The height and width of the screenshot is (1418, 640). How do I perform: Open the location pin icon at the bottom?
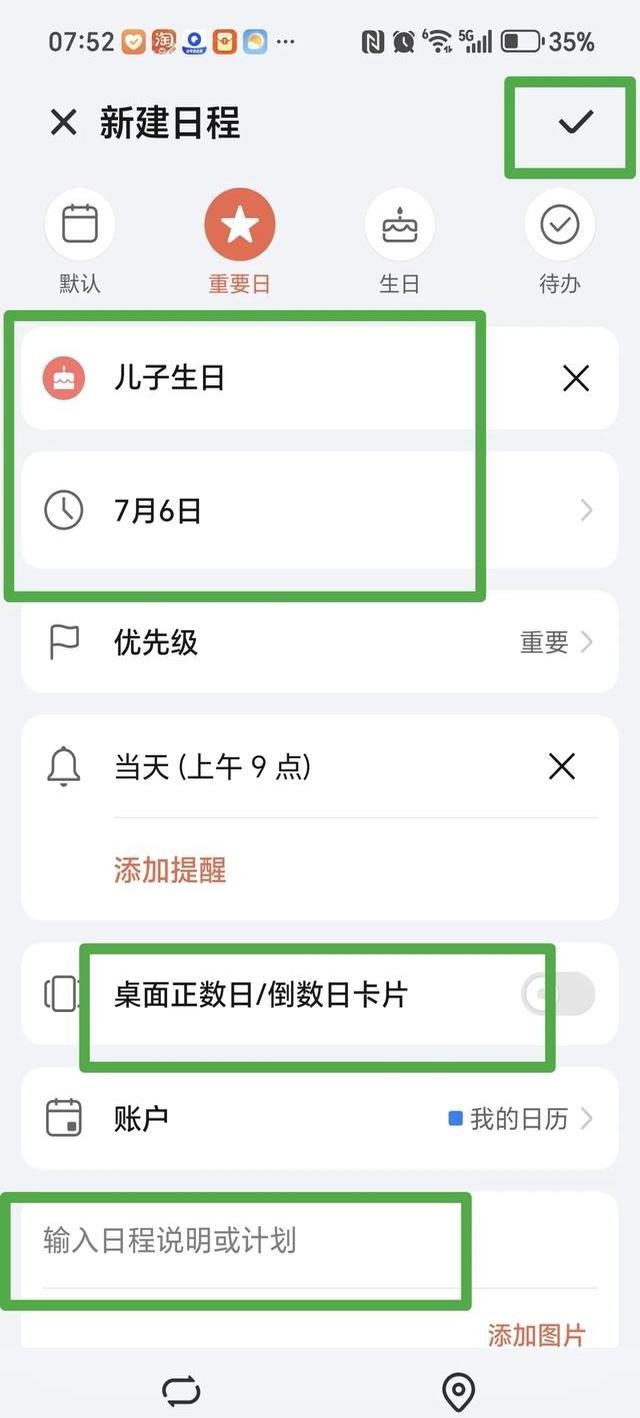tap(458, 1391)
